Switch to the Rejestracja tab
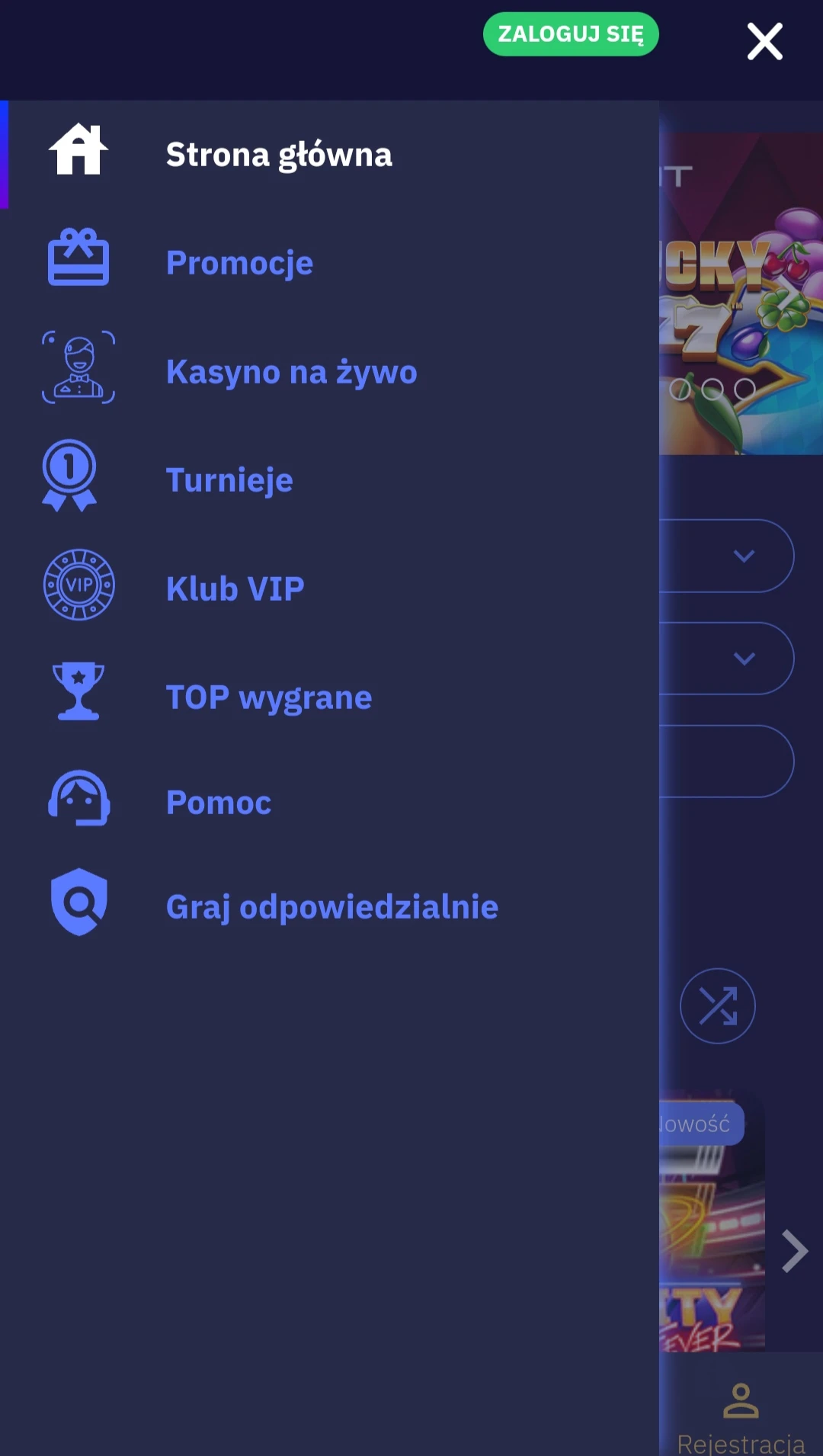823x1456 pixels. 741,1418
